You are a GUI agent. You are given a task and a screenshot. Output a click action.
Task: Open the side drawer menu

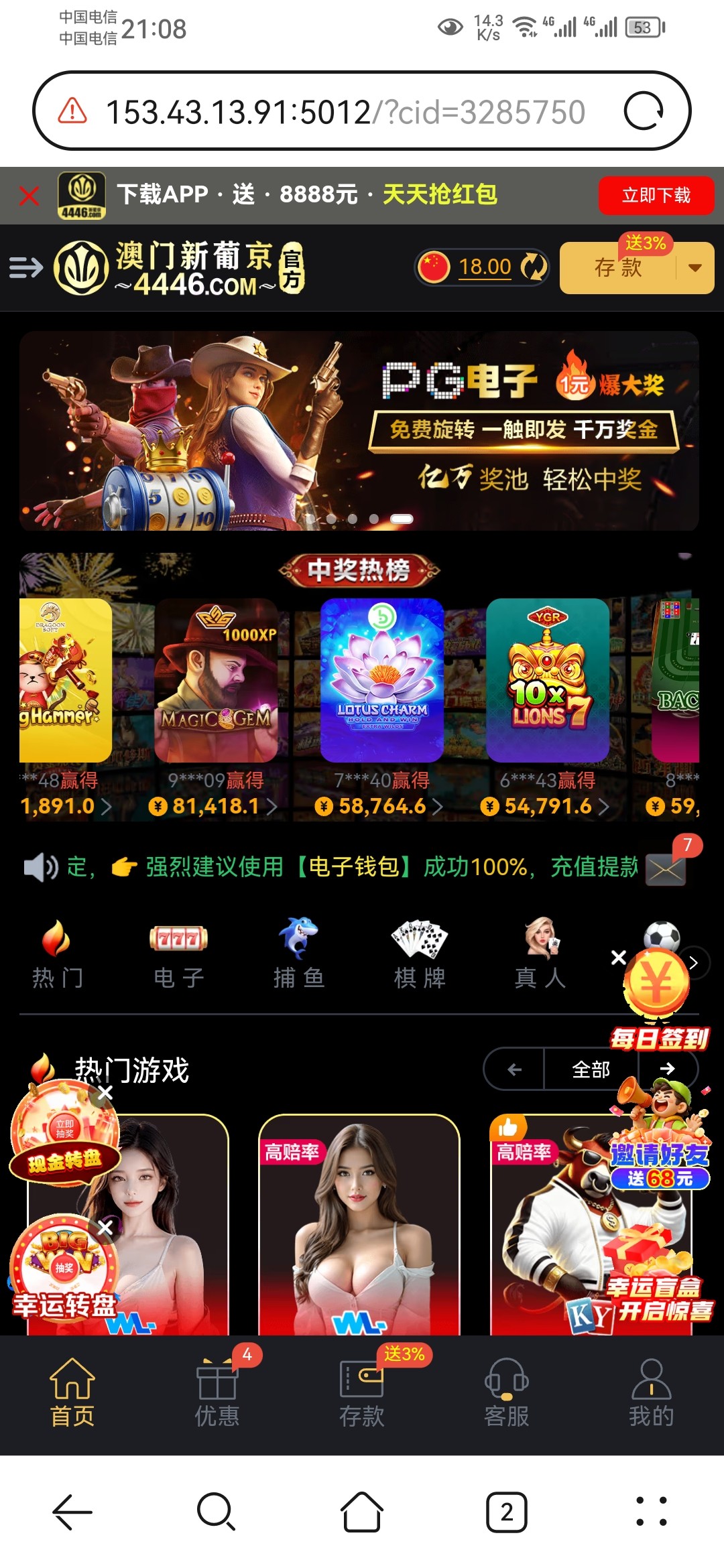pyautogui.click(x=25, y=268)
